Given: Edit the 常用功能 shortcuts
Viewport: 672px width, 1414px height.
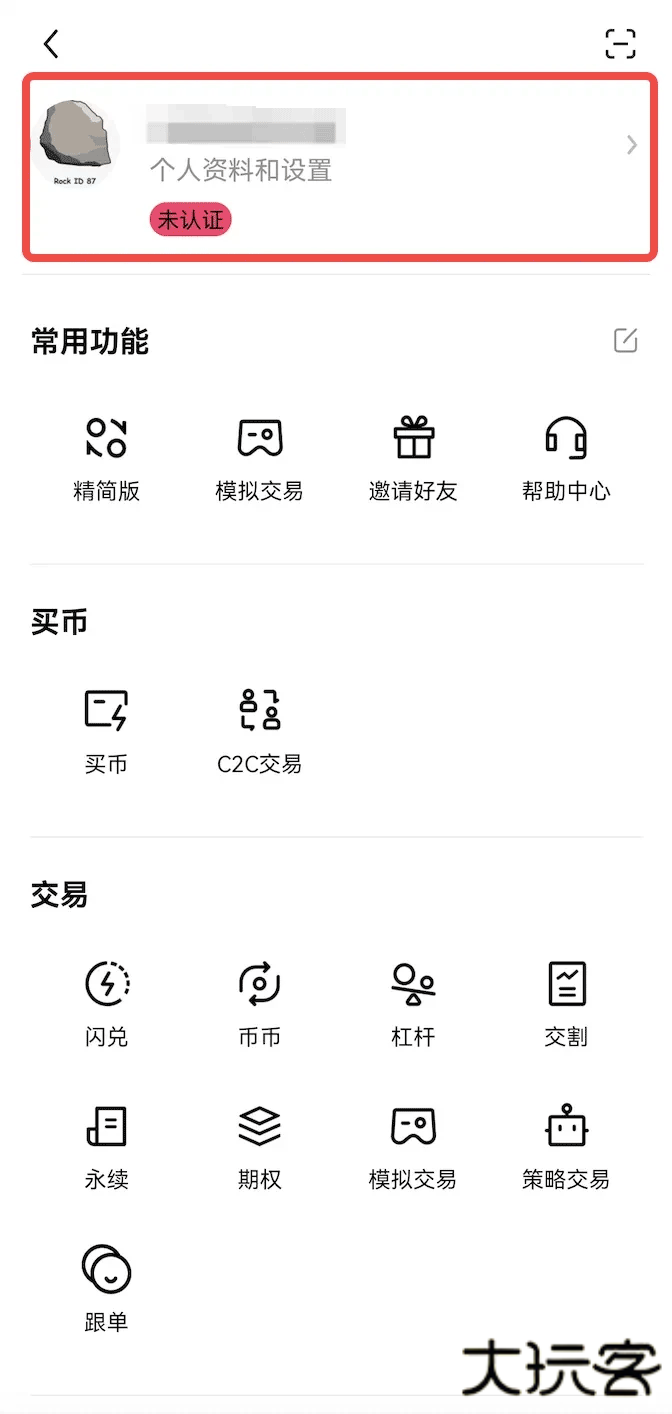Looking at the screenshot, I should click(625, 340).
